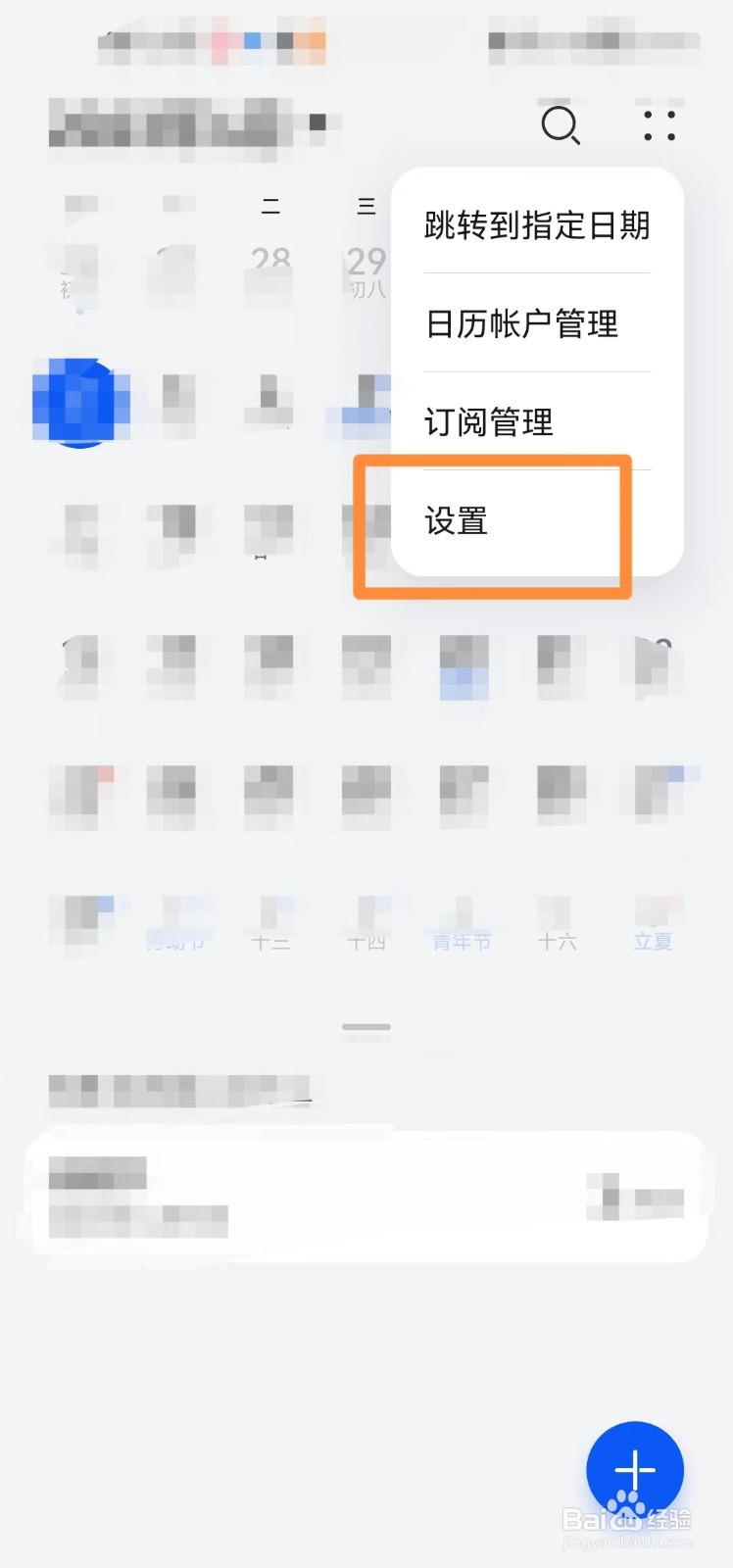Open the four-dot overflow menu
The width and height of the screenshot is (733, 1568).
click(659, 124)
